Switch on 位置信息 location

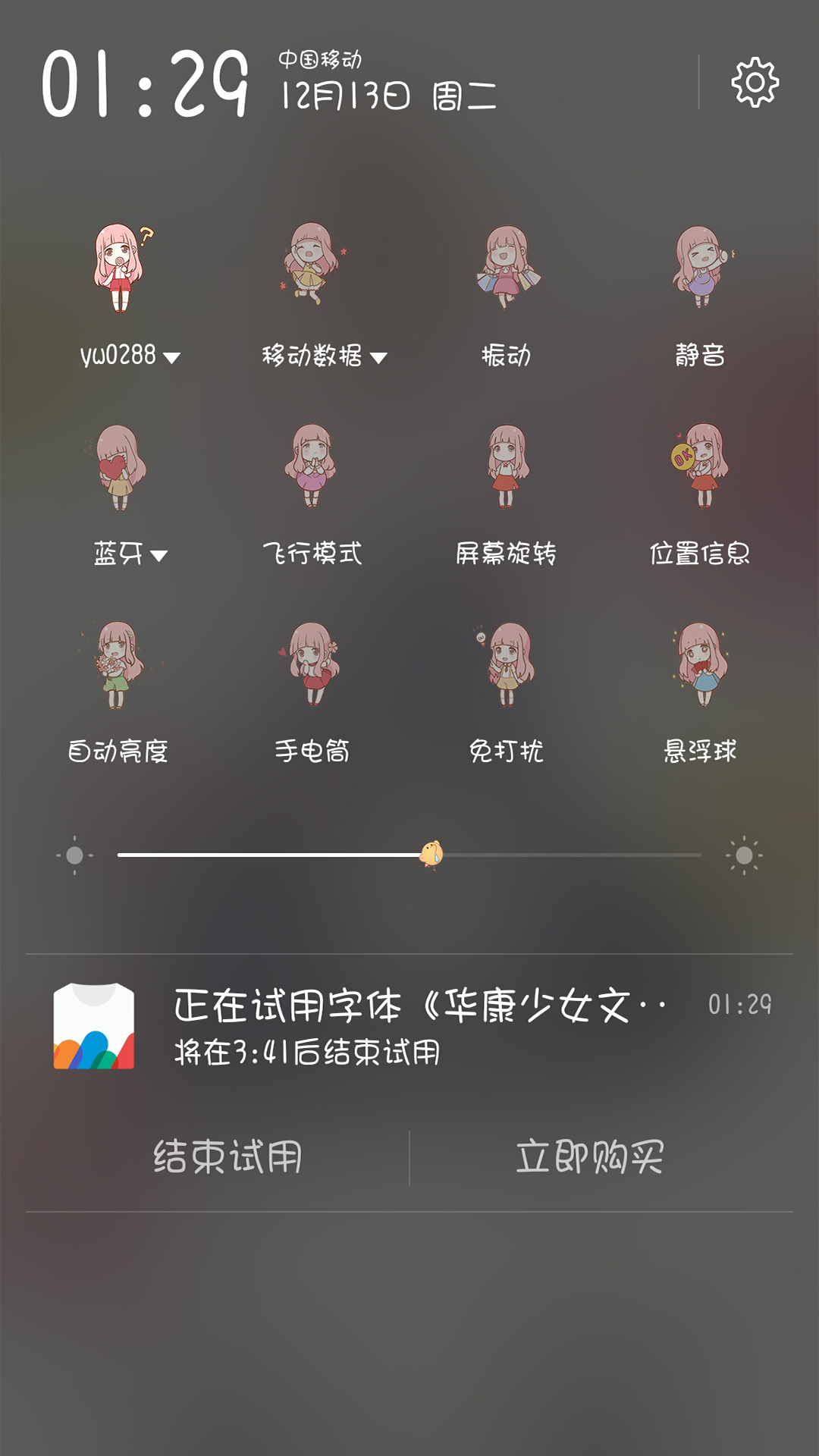pos(701,466)
